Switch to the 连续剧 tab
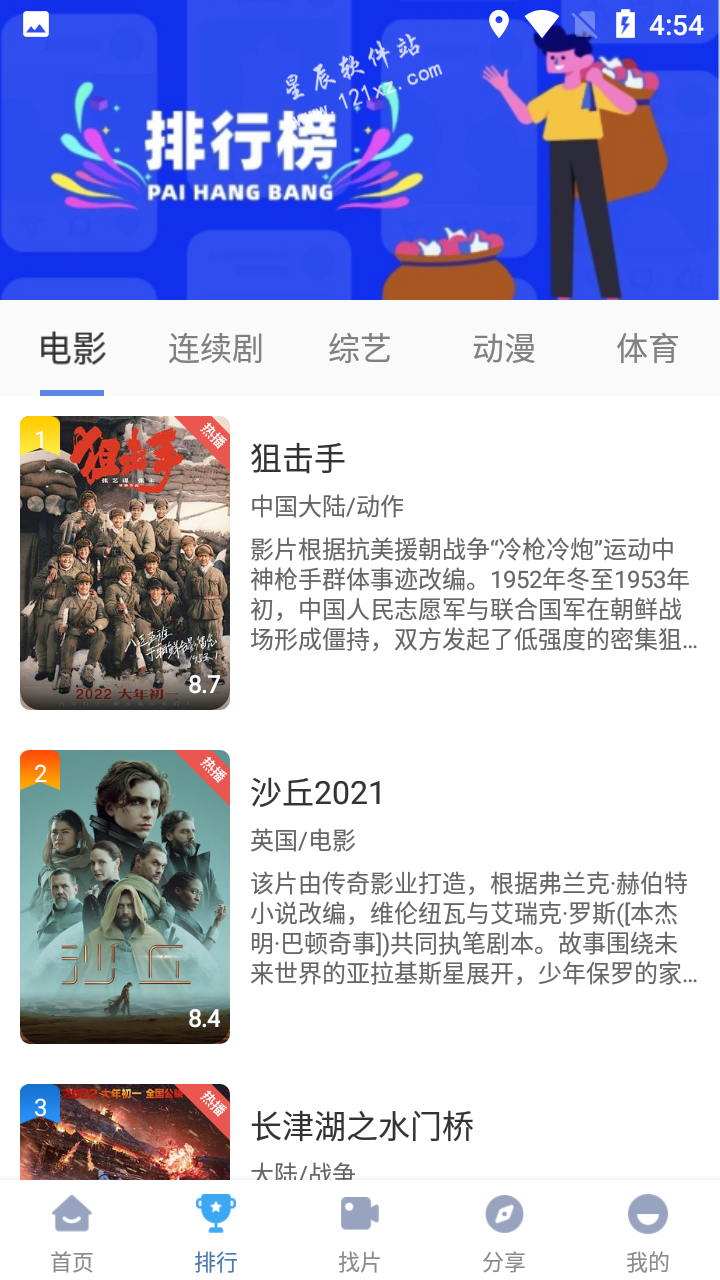Viewport: 720px width, 1280px height. pos(215,349)
